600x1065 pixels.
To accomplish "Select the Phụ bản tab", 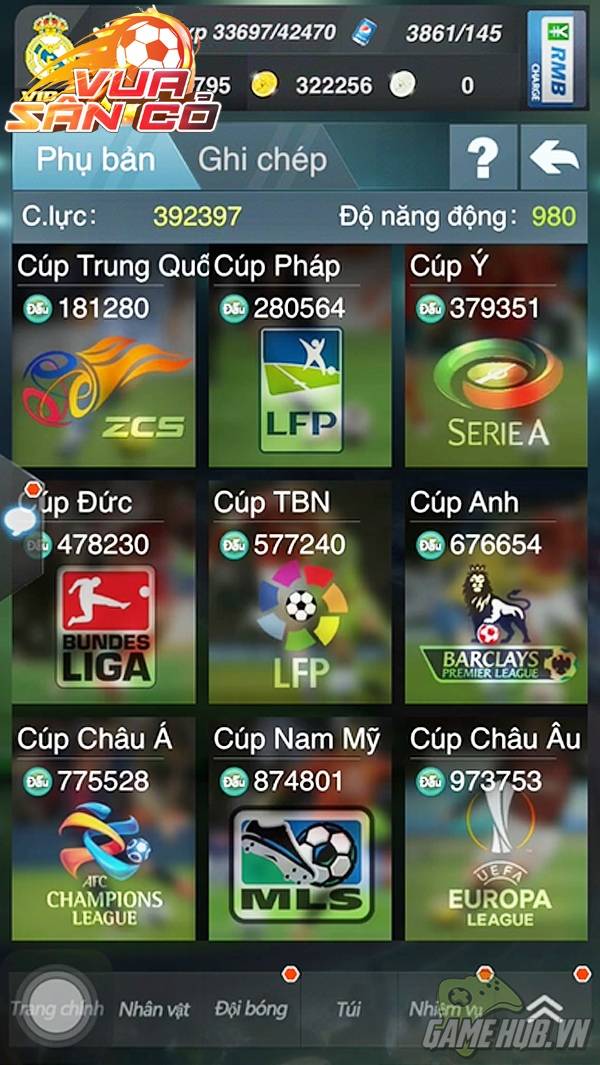I will (96, 159).
